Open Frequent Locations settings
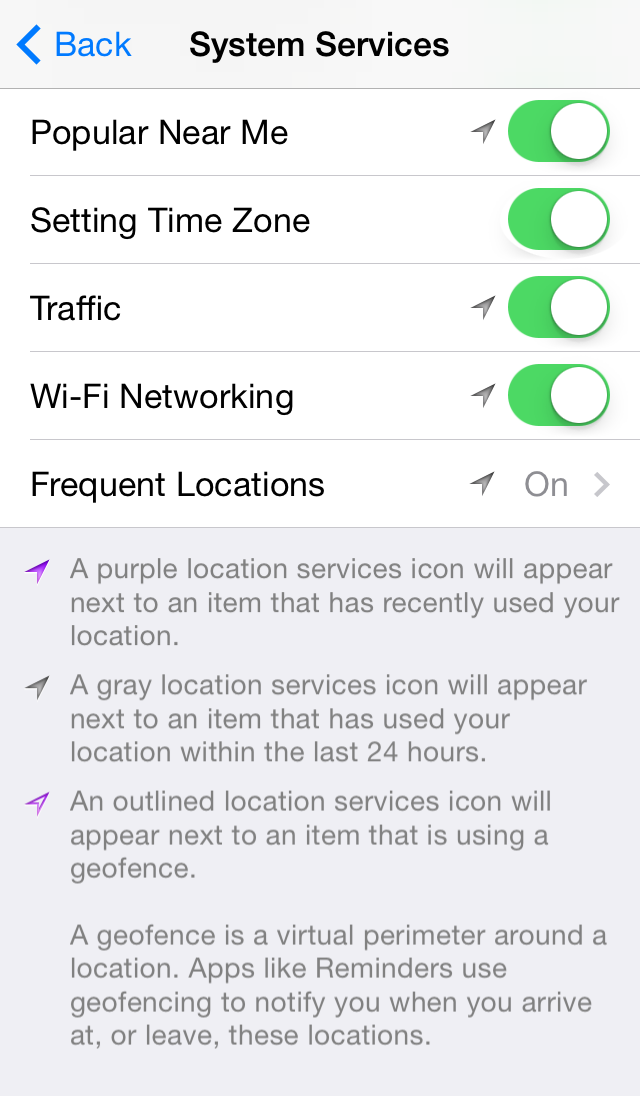Image resolution: width=640 pixels, height=1096 pixels. coord(320,485)
